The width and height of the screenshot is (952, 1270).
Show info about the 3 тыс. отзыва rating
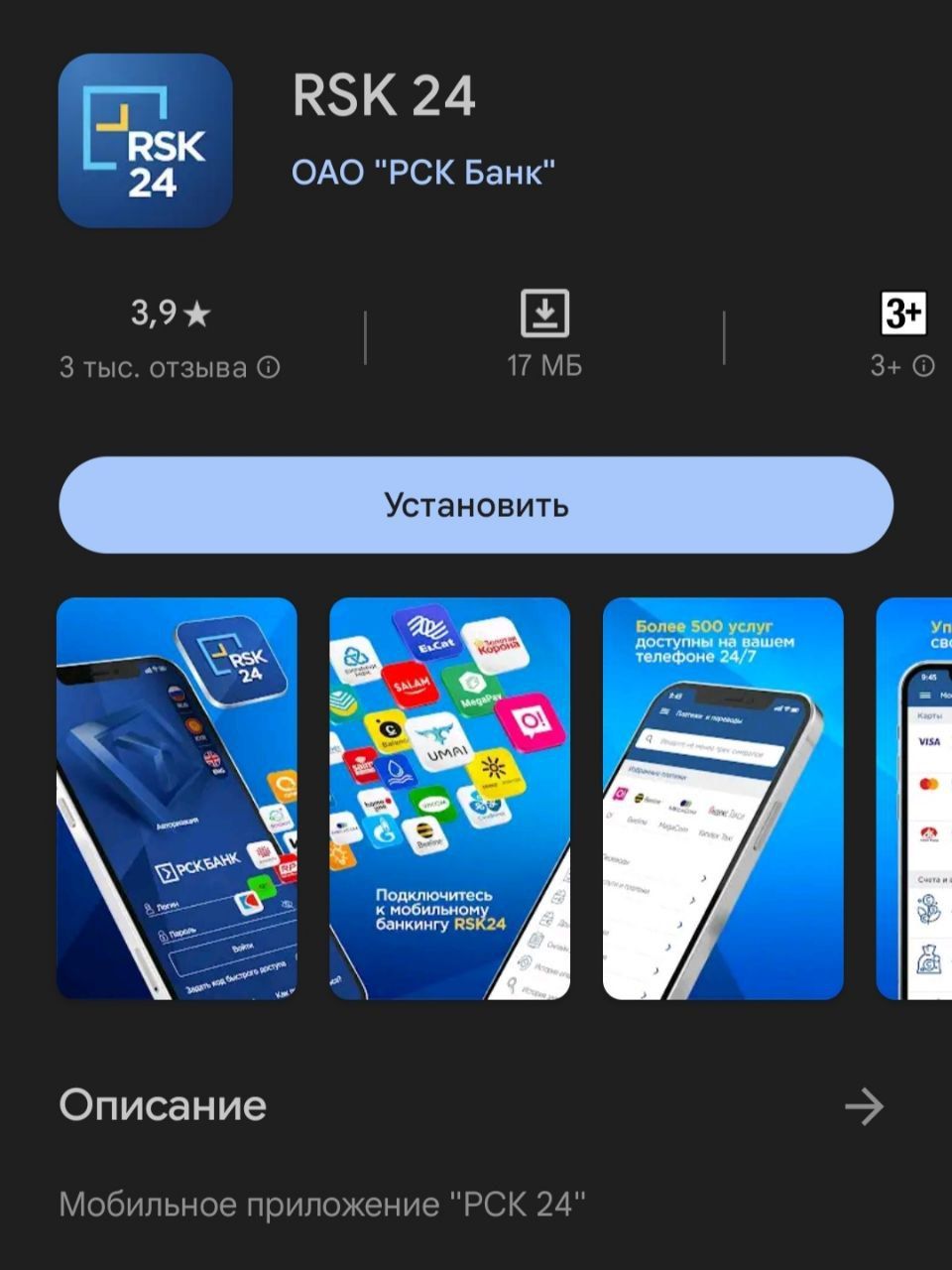(269, 368)
